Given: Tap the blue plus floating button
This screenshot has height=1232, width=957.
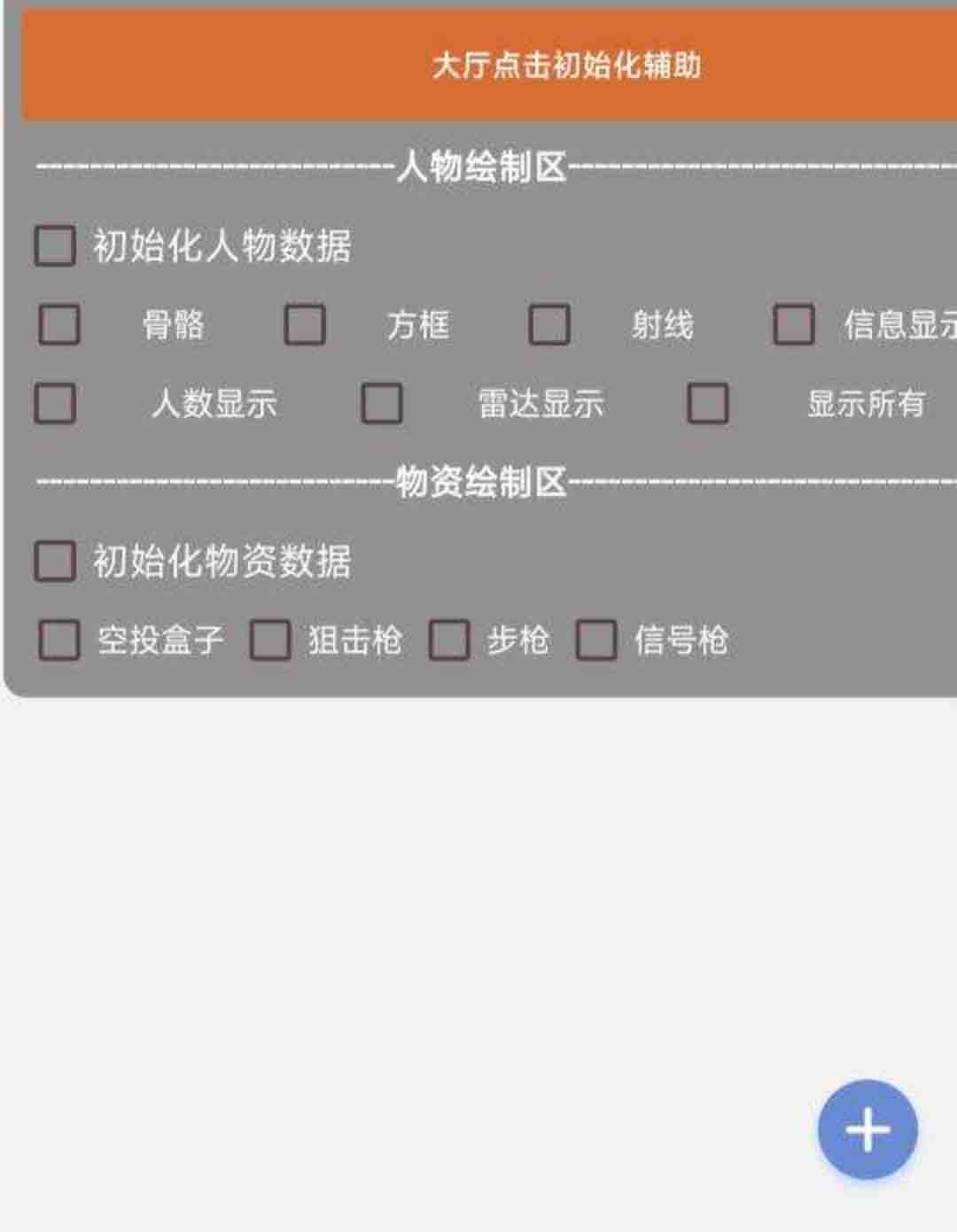Looking at the screenshot, I should tap(868, 1130).
